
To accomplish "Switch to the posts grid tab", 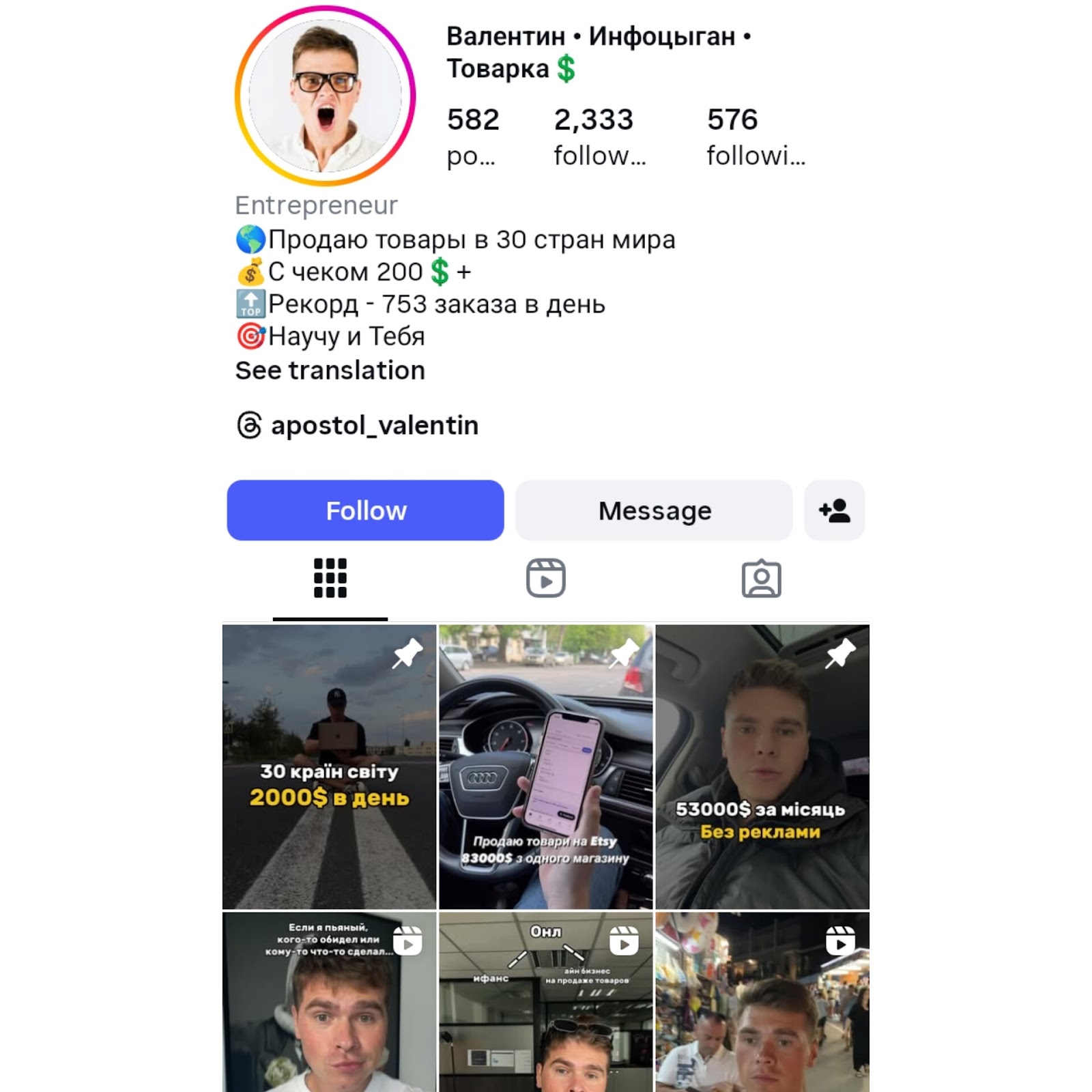I will click(x=330, y=579).
